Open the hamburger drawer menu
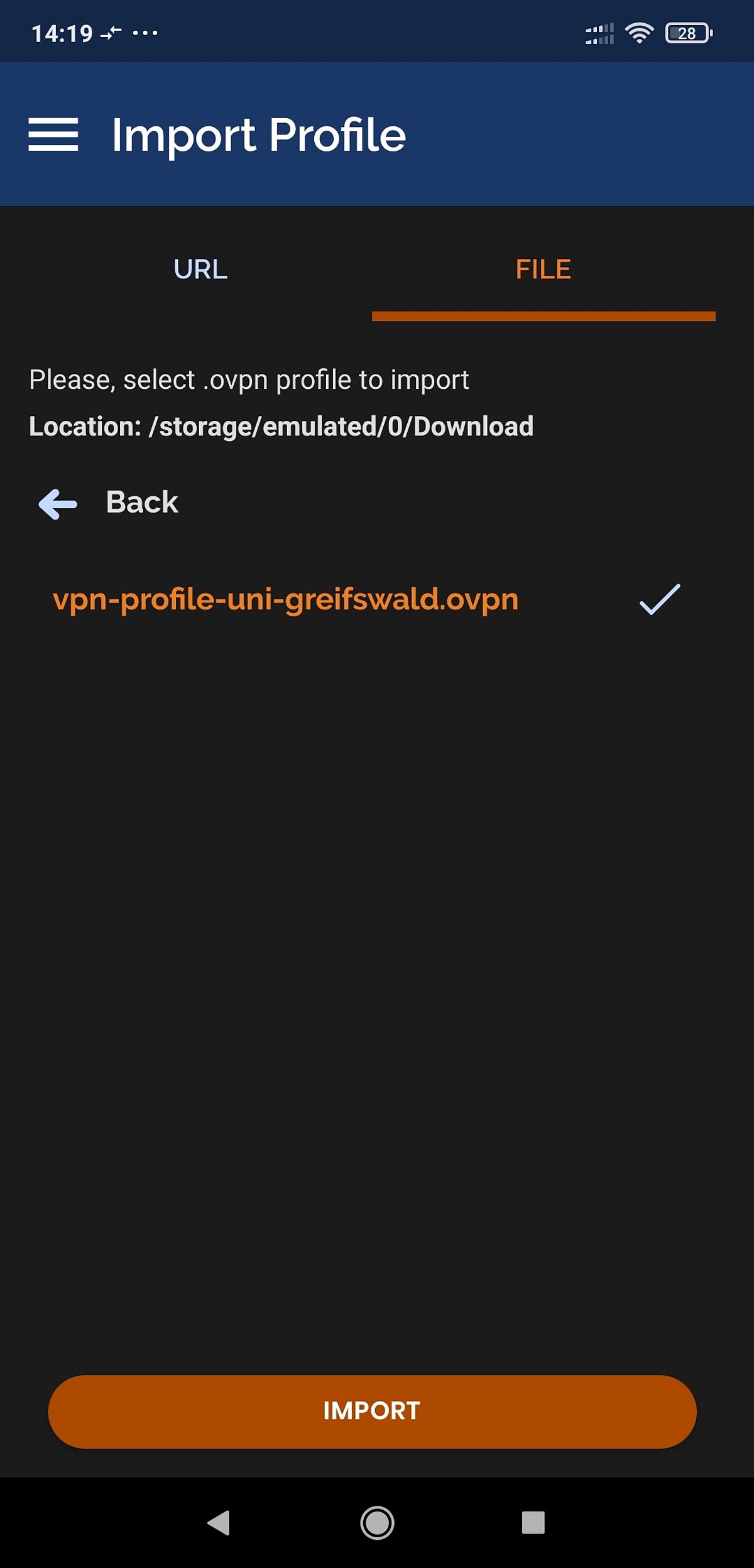The width and height of the screenshot is (754, 1568). (x=53, y=134)
